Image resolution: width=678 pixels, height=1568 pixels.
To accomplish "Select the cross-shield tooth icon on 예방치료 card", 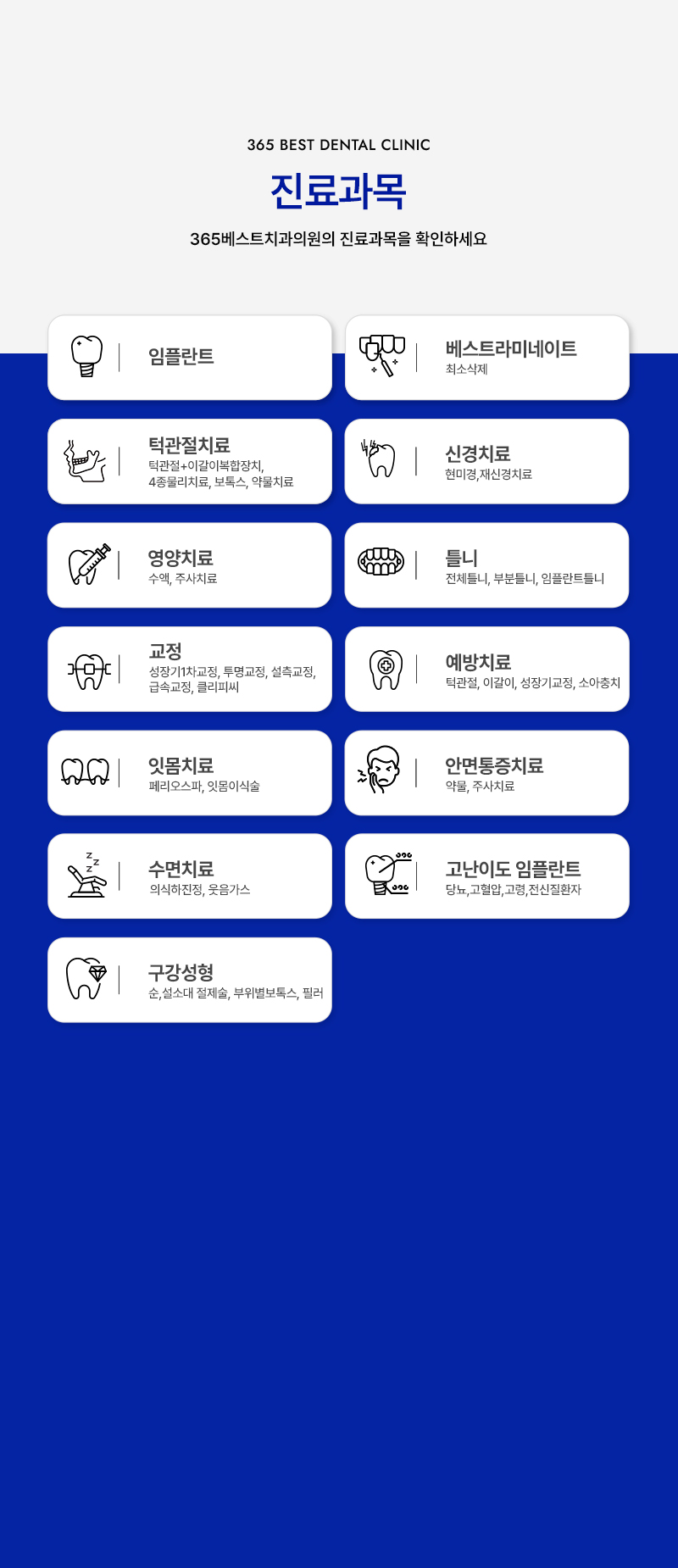I will [384, 669].
